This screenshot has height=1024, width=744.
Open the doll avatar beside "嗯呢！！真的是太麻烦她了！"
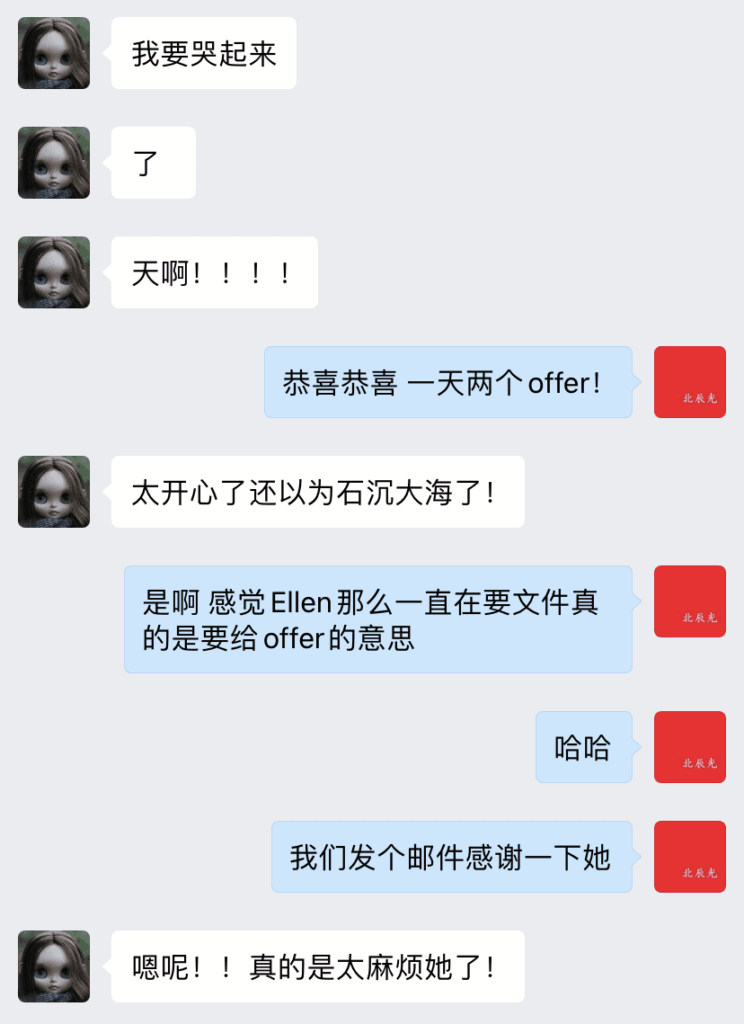point(54,966)
